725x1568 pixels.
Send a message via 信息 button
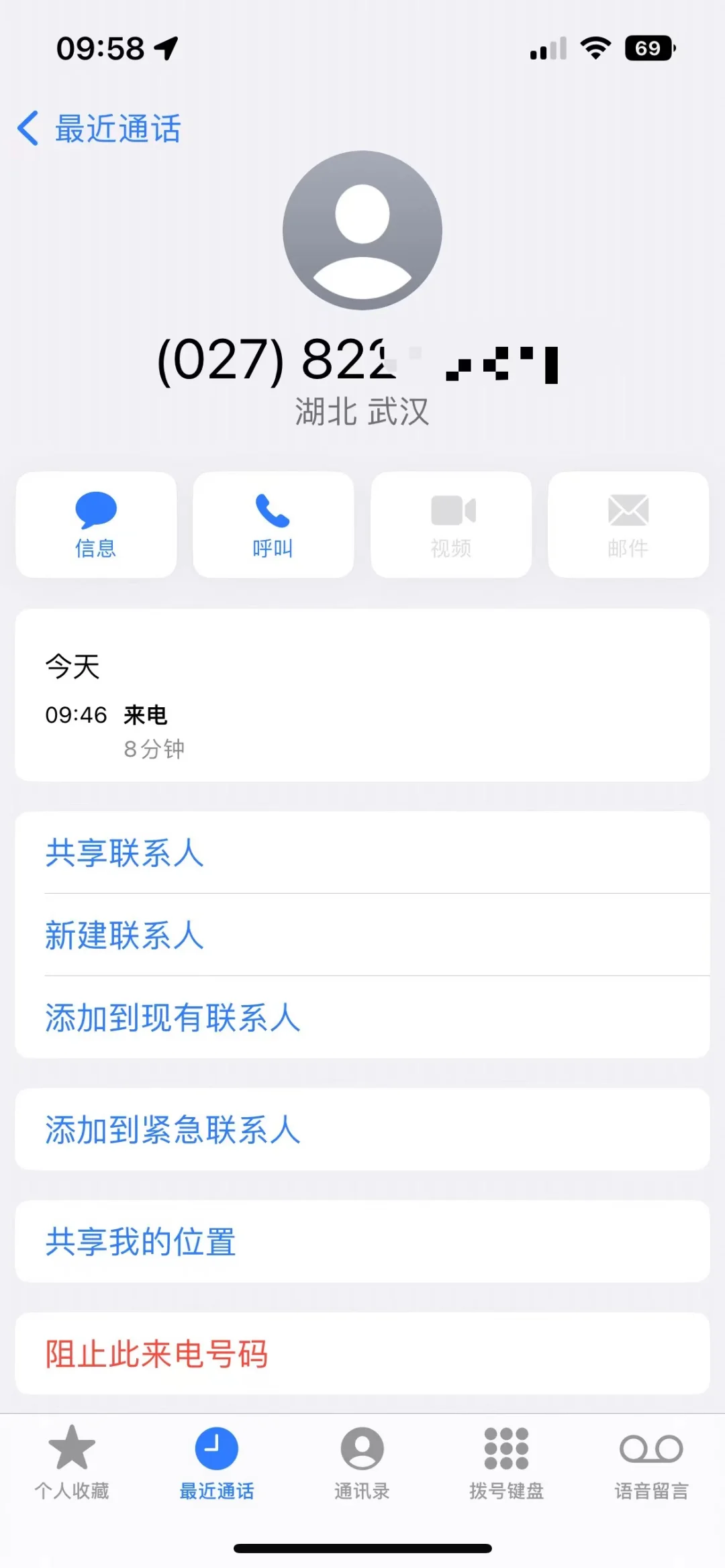tap(96, 525)
